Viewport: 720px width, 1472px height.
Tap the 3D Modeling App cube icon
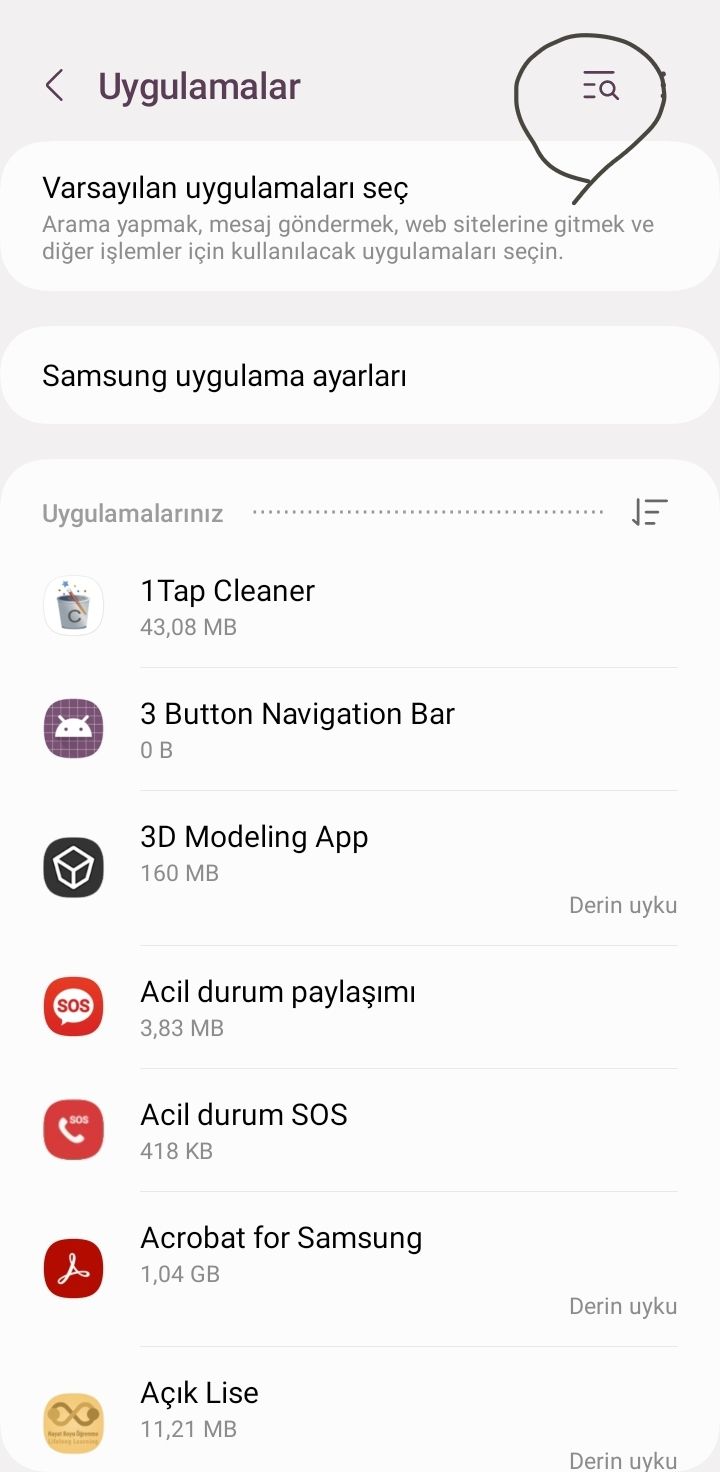click(73, 866)
